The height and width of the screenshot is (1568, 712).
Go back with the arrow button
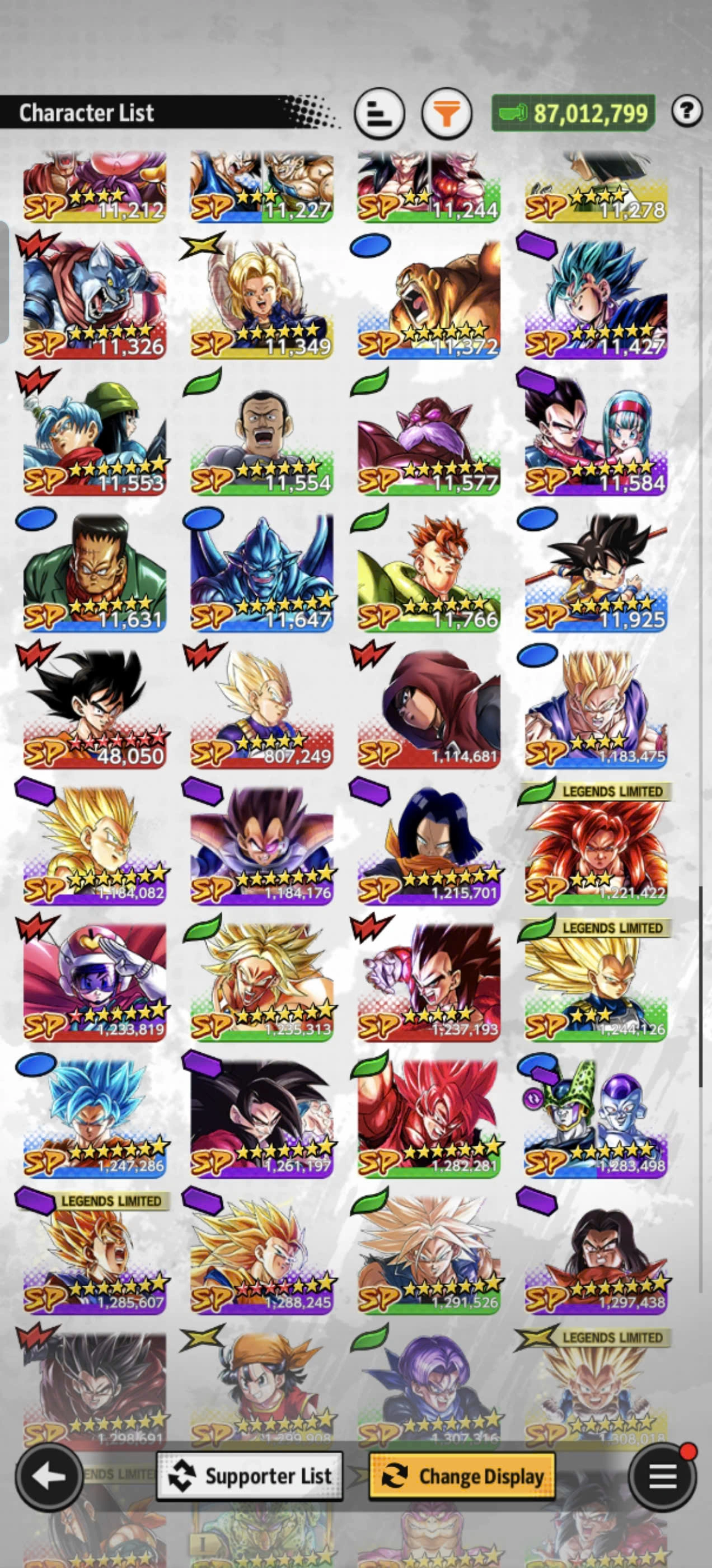point(49,1476)
